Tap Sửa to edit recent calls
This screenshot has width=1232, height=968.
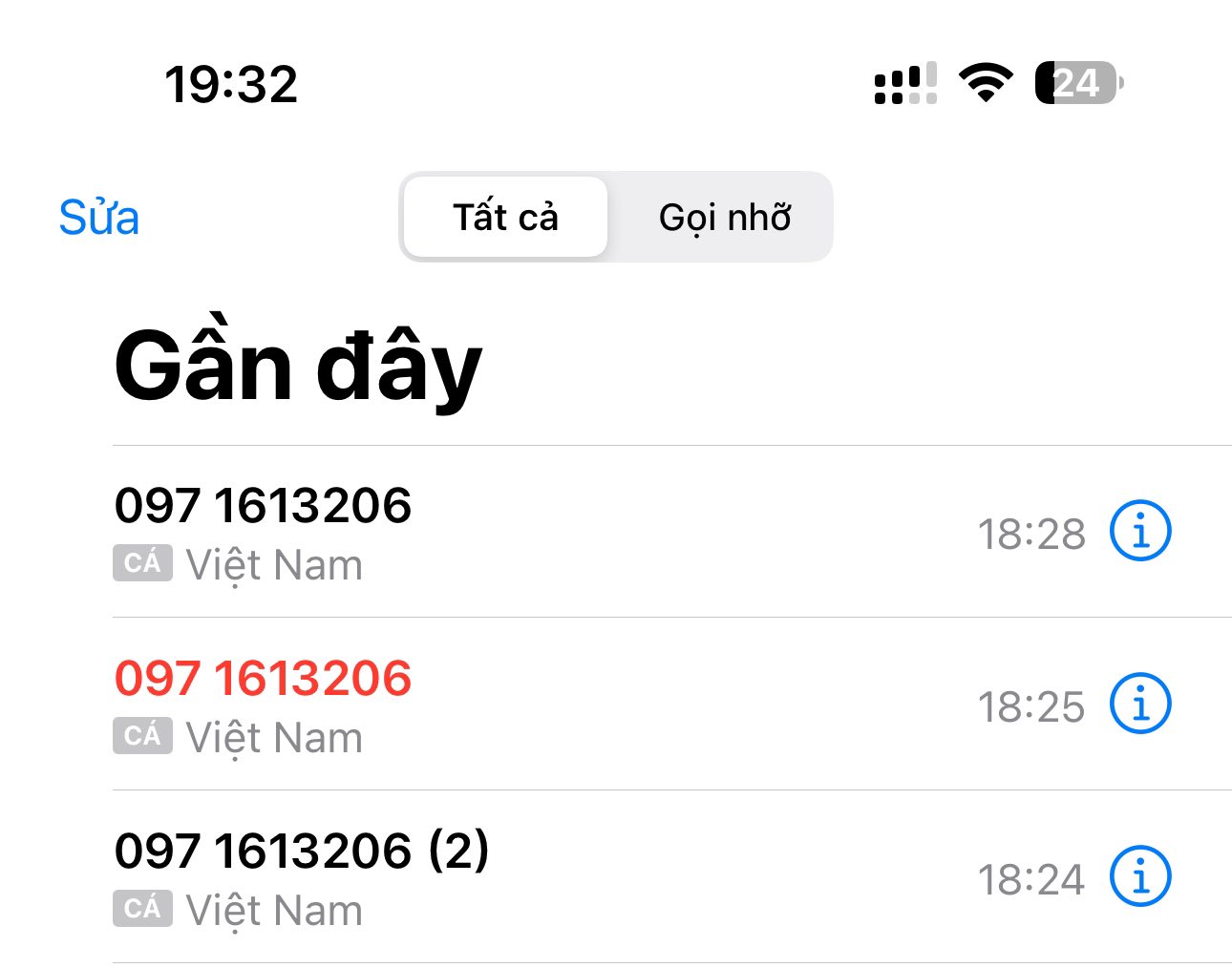98,218
